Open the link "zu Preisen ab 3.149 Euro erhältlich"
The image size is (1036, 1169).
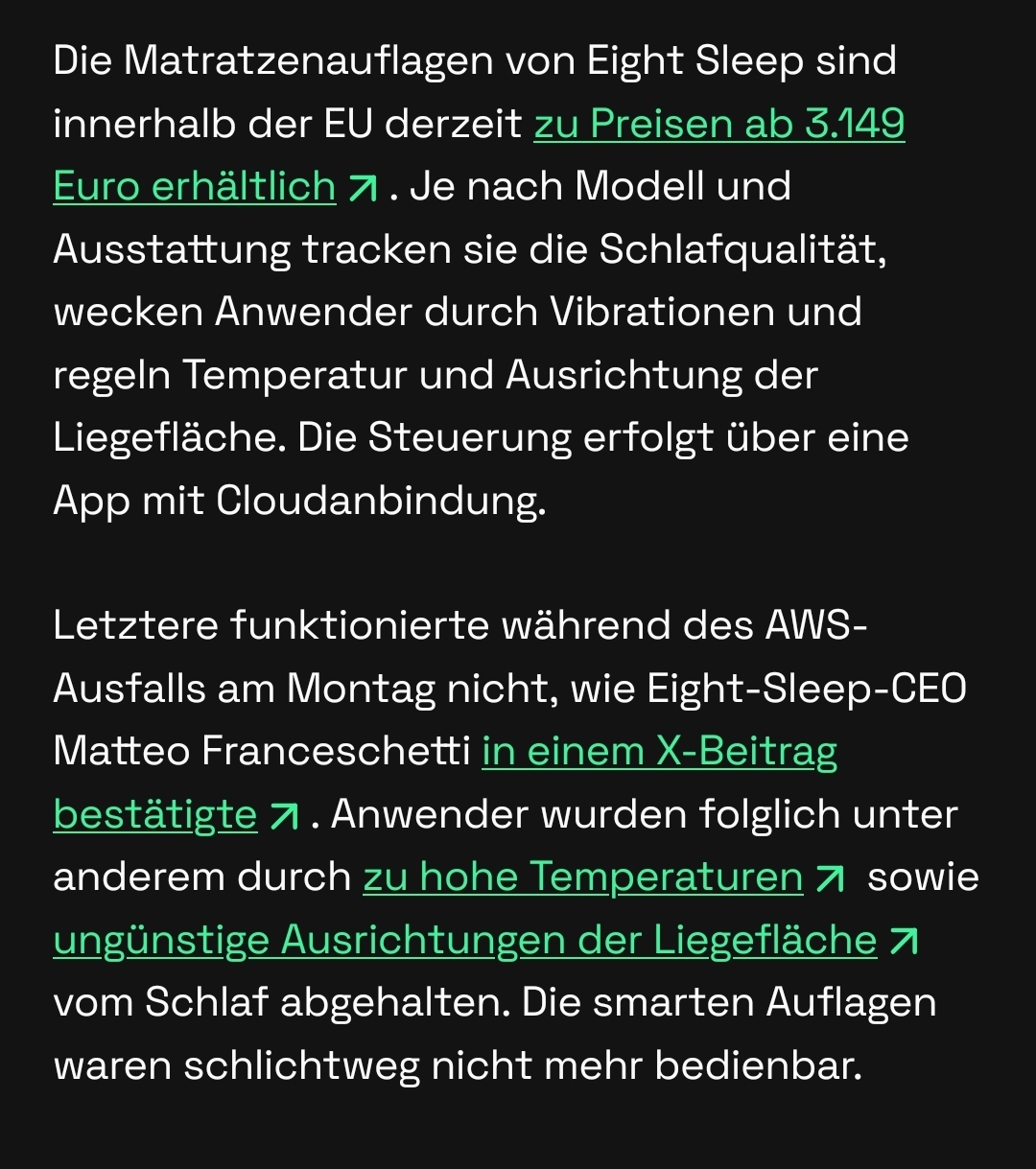[x=718, y=125]
